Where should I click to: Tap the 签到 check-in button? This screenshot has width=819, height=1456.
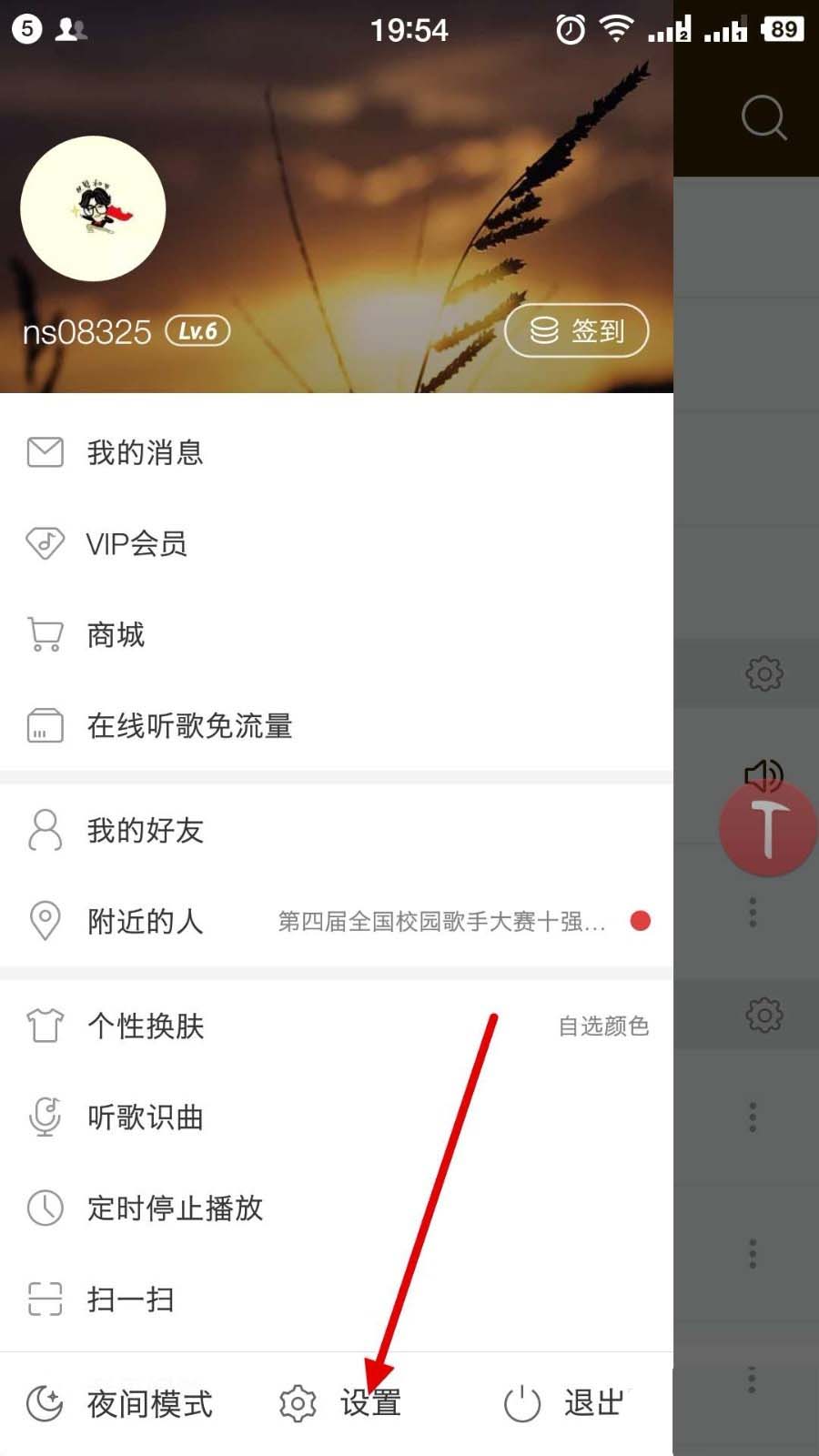[576, 330]
